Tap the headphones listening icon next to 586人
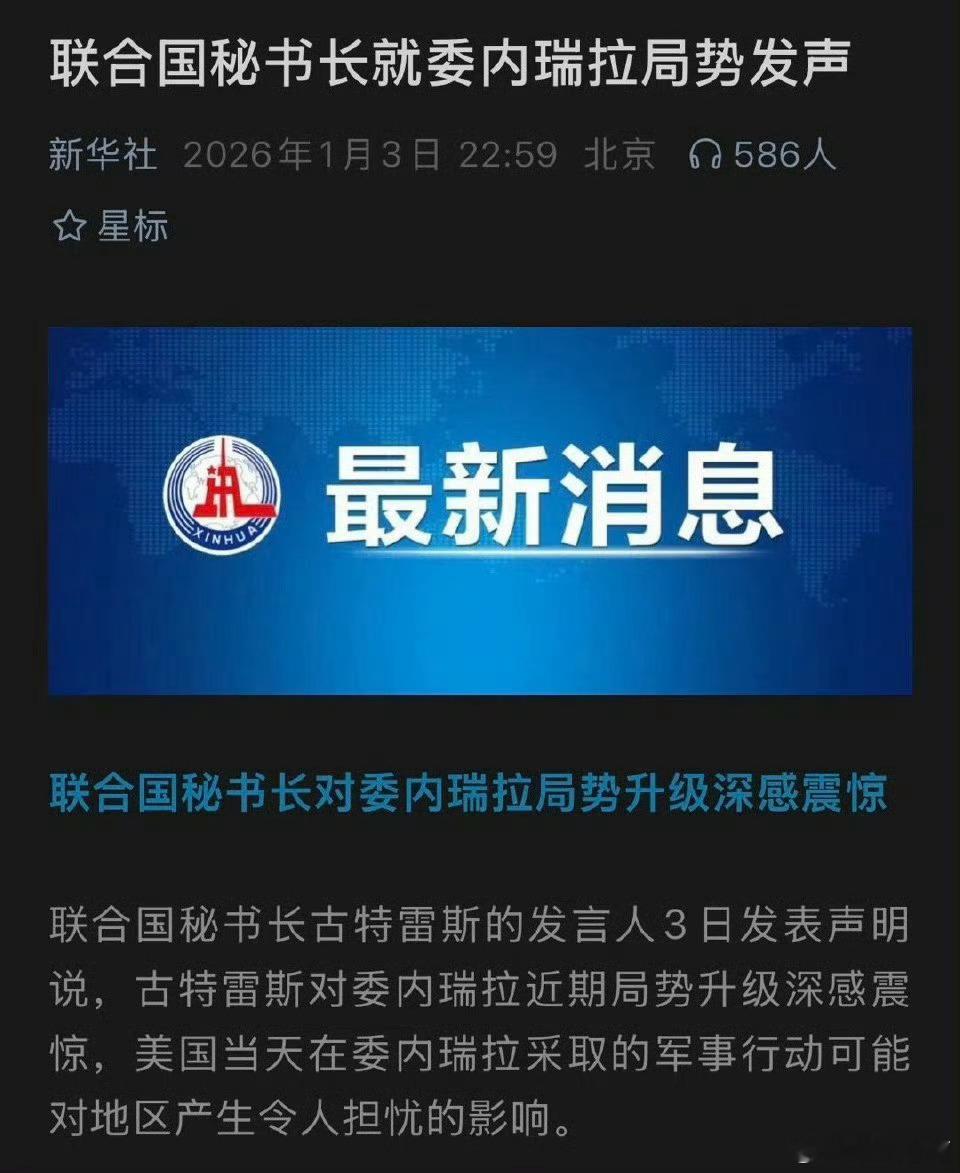This screenshot has height=1173, width=960. [706, 155]
